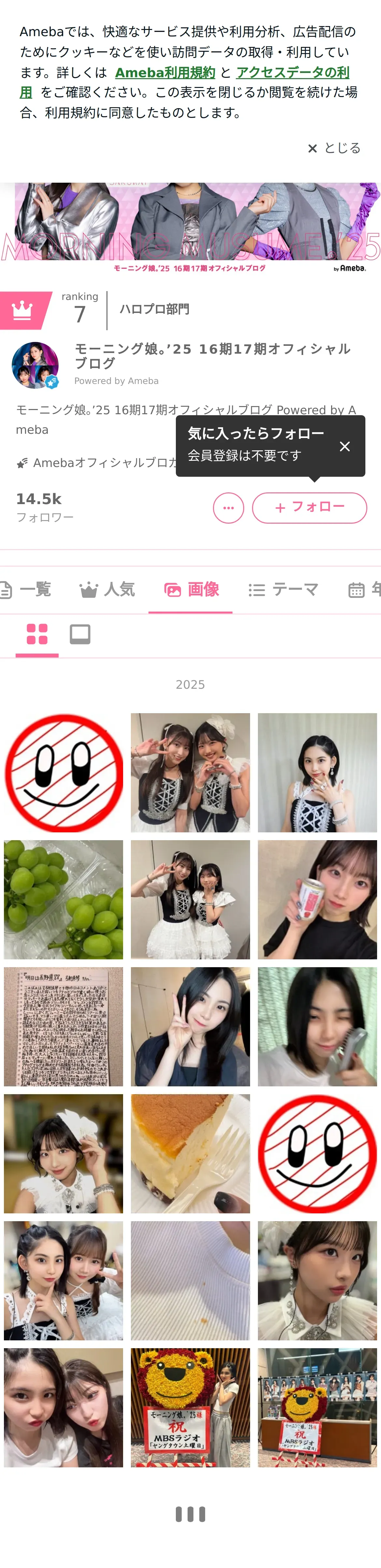Open the girl holding drink can photo
This screenshot has width=381, height=1568.
pos(317,900)
